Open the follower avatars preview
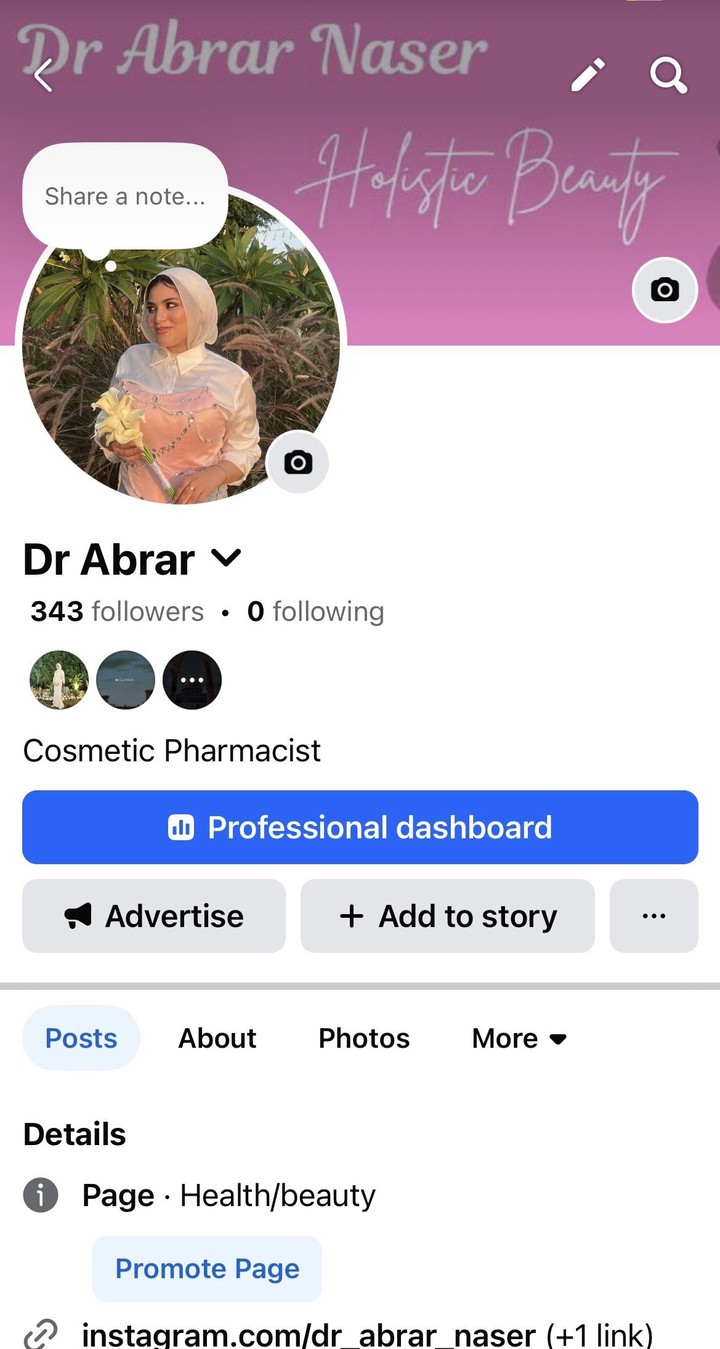 125,680
